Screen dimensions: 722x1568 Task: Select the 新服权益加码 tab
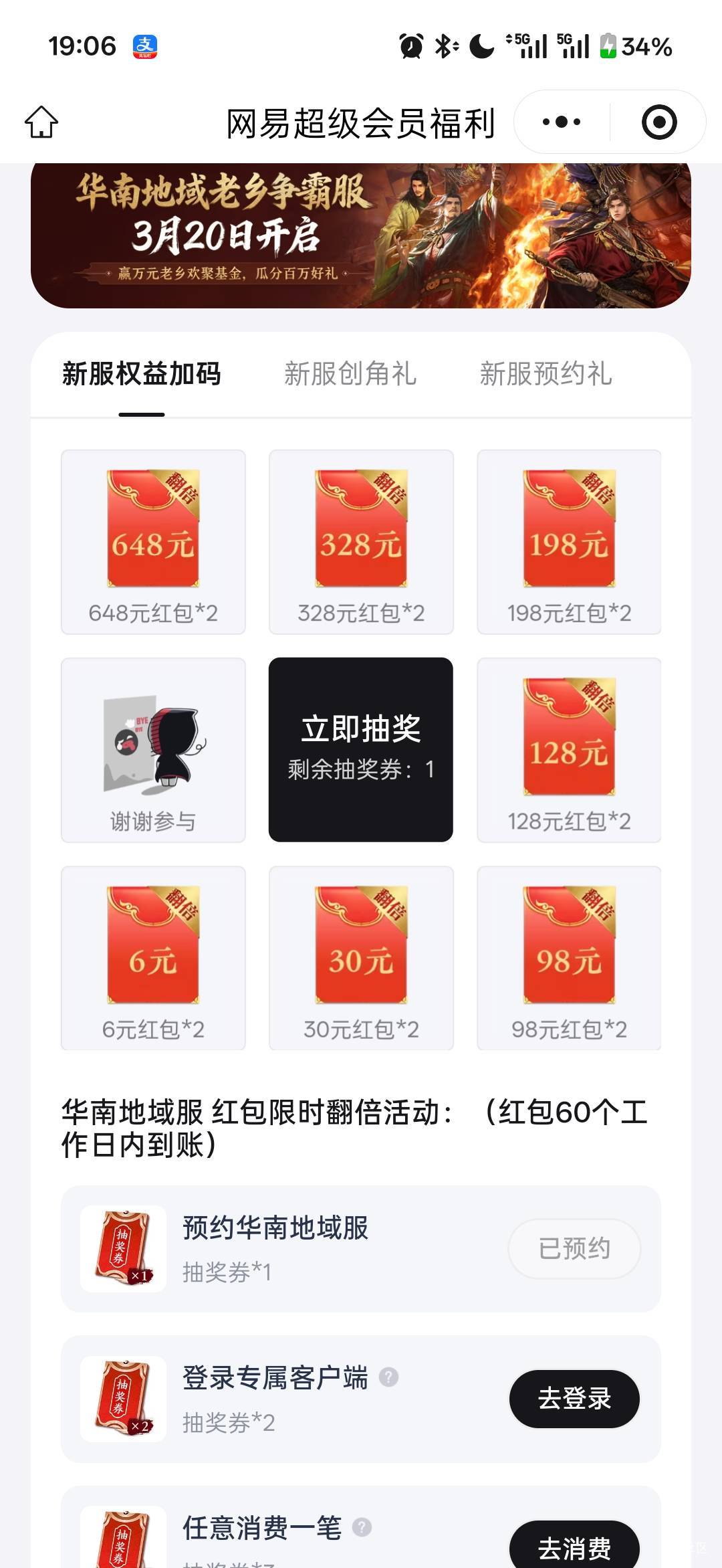tap(142, 374)
